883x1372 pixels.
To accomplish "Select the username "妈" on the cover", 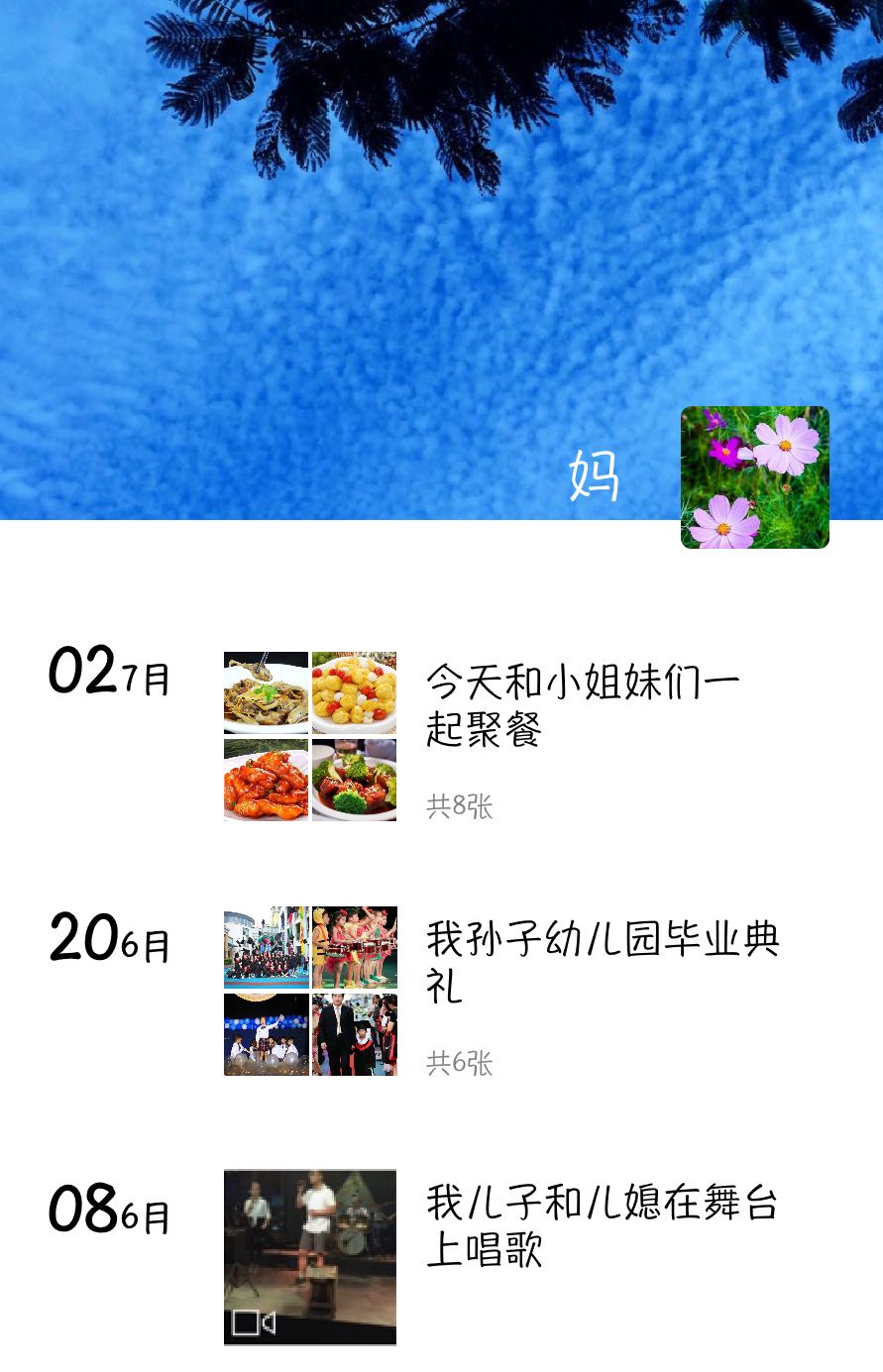I will (x=595, y=476).
